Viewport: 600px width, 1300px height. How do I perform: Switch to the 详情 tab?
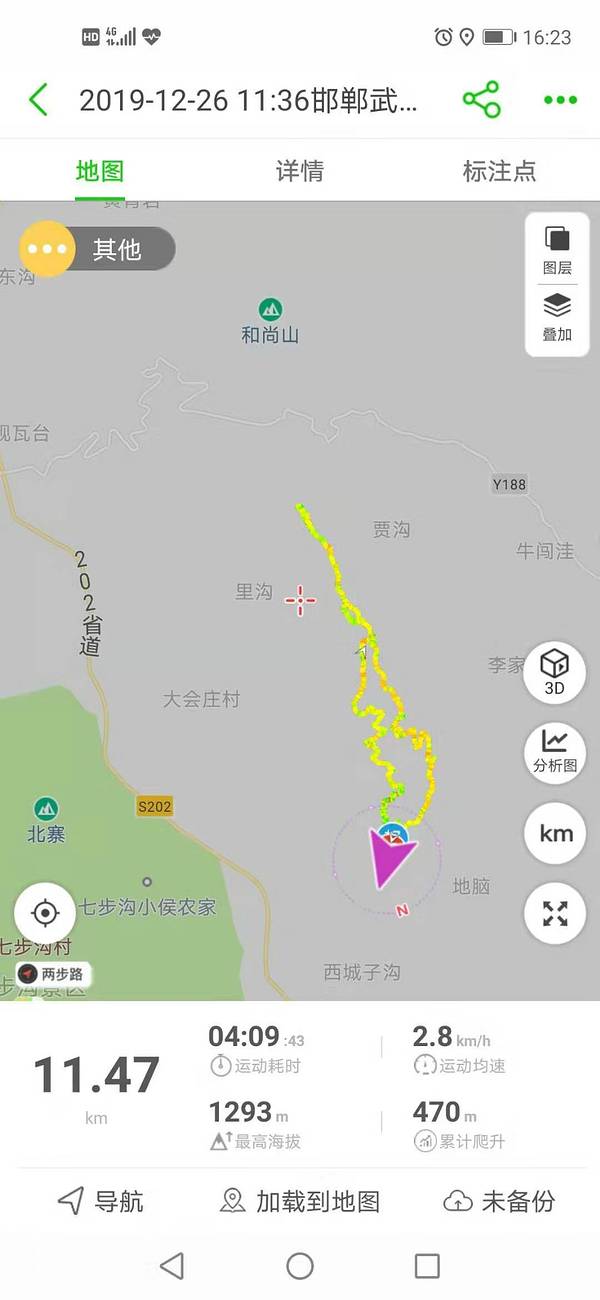click(x=299, y=171)
